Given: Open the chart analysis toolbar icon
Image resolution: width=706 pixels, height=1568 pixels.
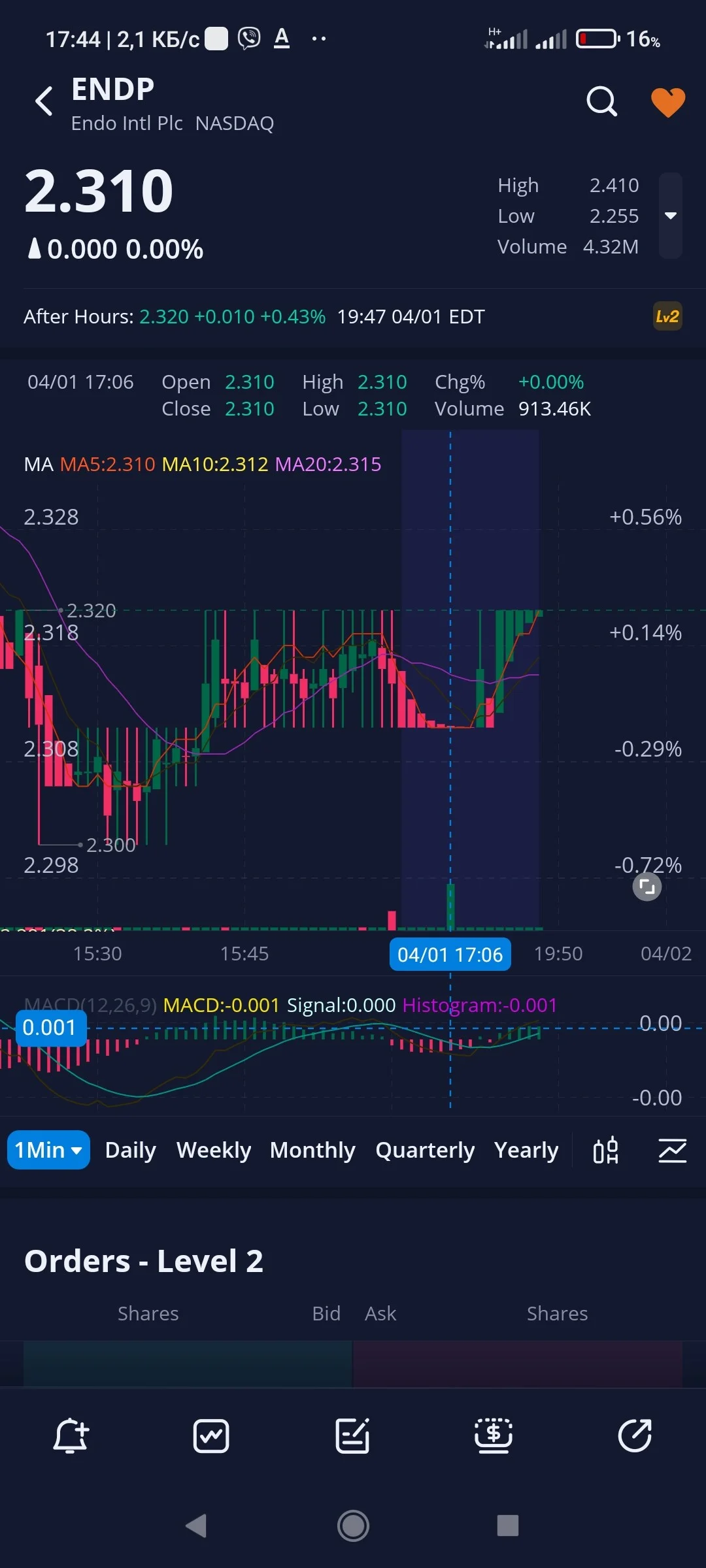Looking at the screenshot, I should point(211,1436).
